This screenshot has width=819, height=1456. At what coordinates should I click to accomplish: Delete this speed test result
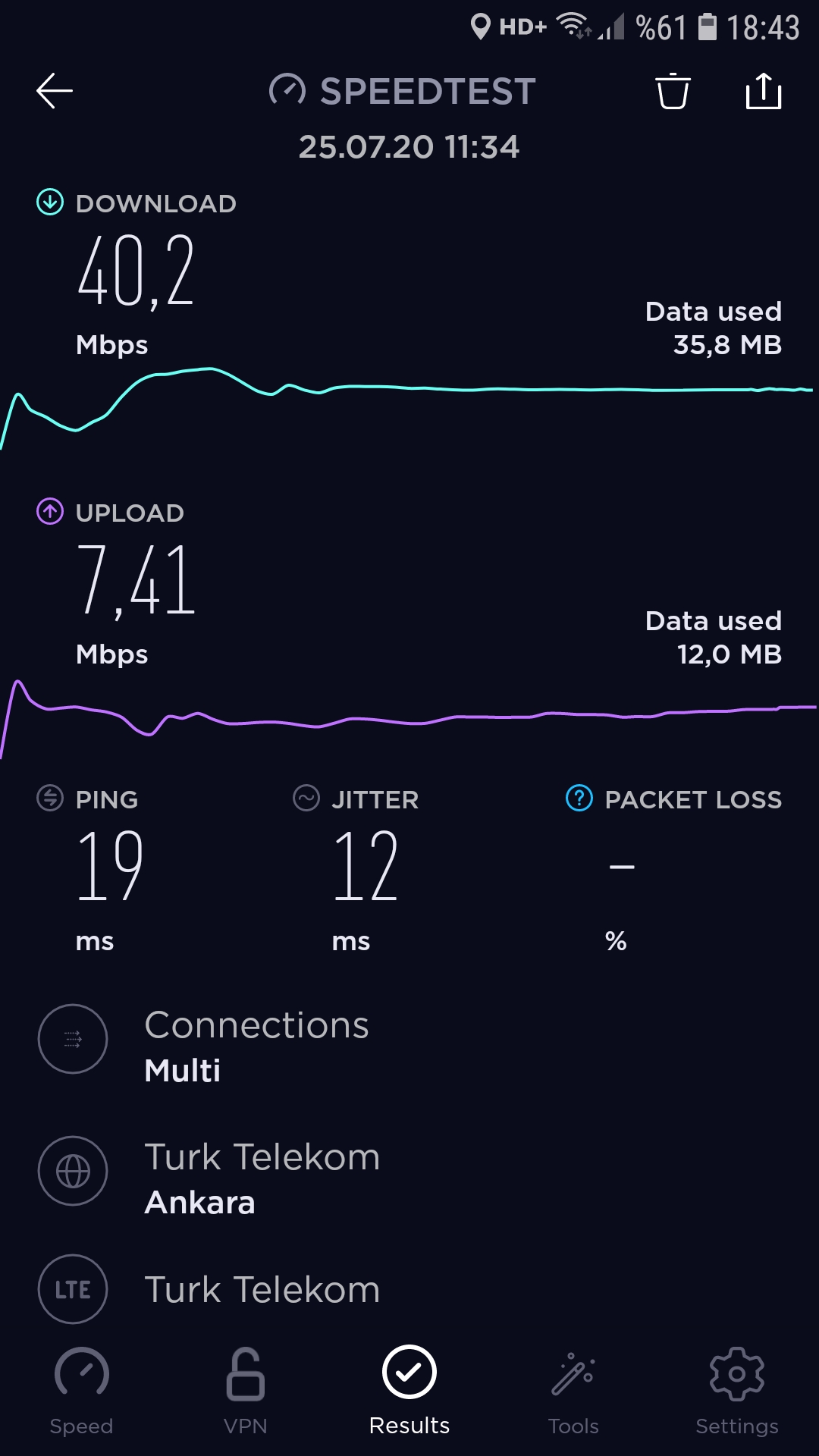(x=673, y=91)
